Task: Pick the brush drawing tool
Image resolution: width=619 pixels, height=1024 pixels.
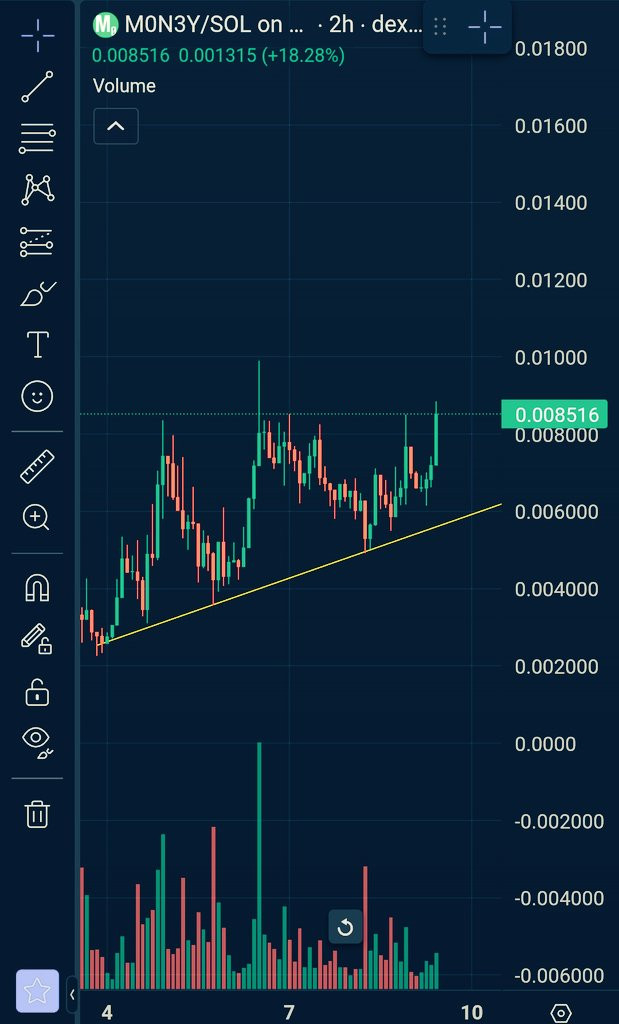Action: 37,293
